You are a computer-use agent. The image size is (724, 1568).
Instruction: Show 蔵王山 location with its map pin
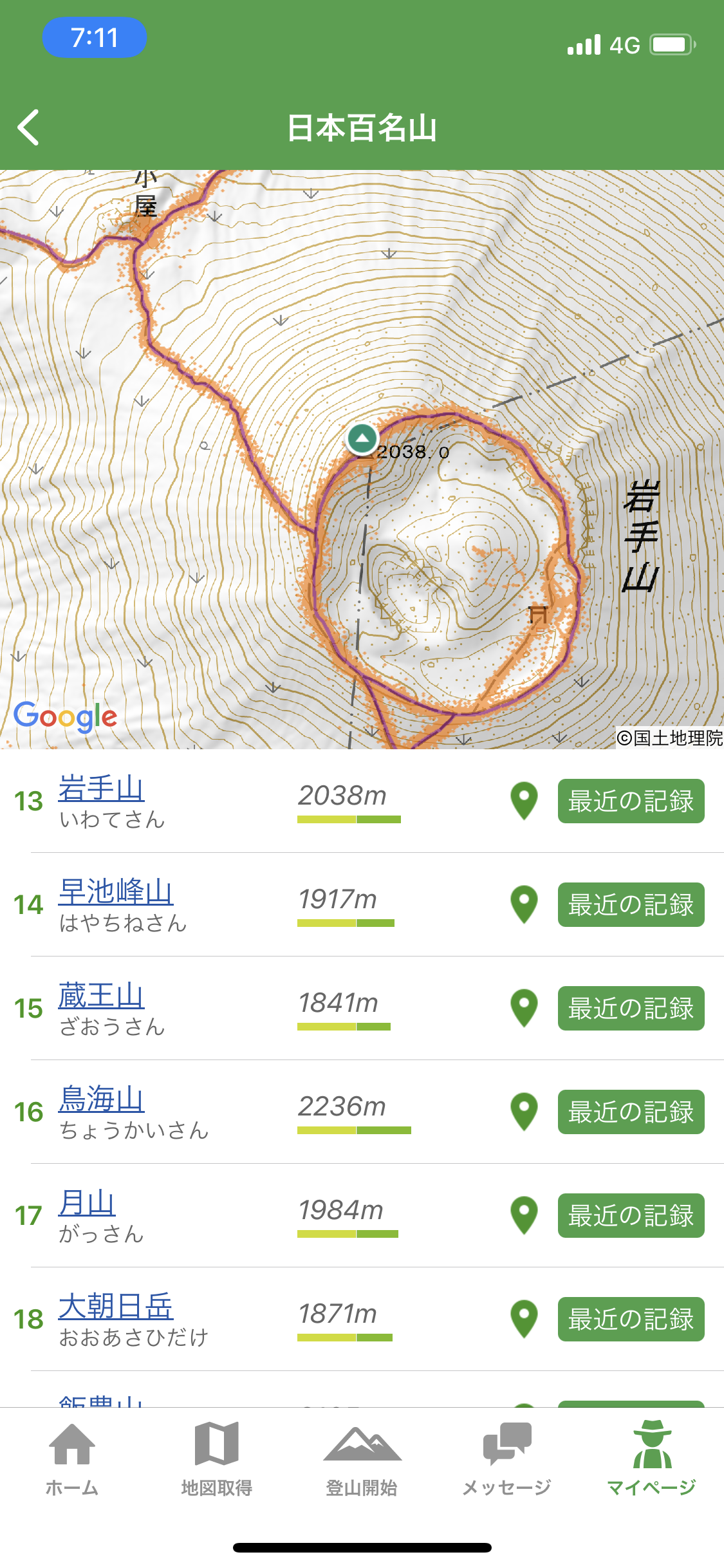[524, 1008]
